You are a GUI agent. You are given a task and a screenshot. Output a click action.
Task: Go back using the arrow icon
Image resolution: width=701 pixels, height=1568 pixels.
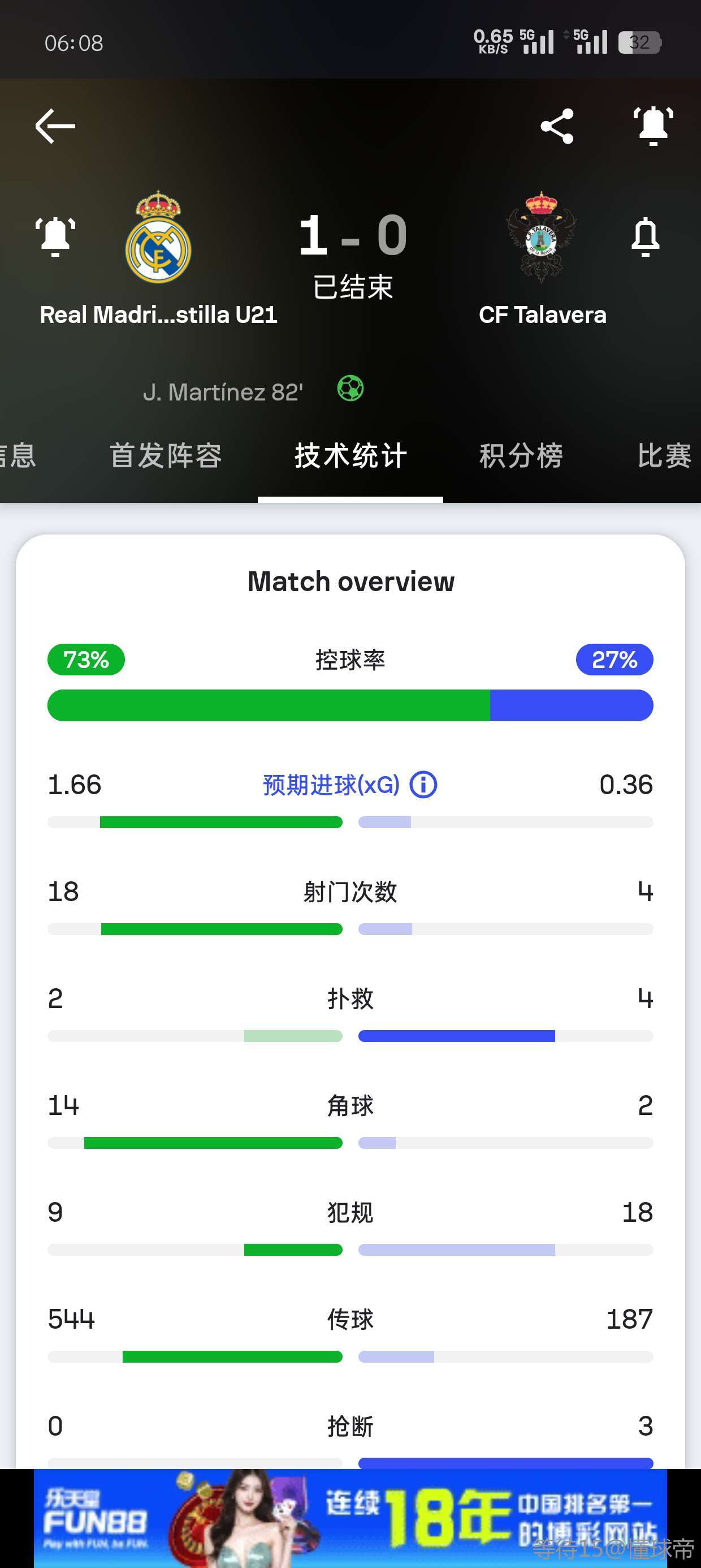click(55, 126)
